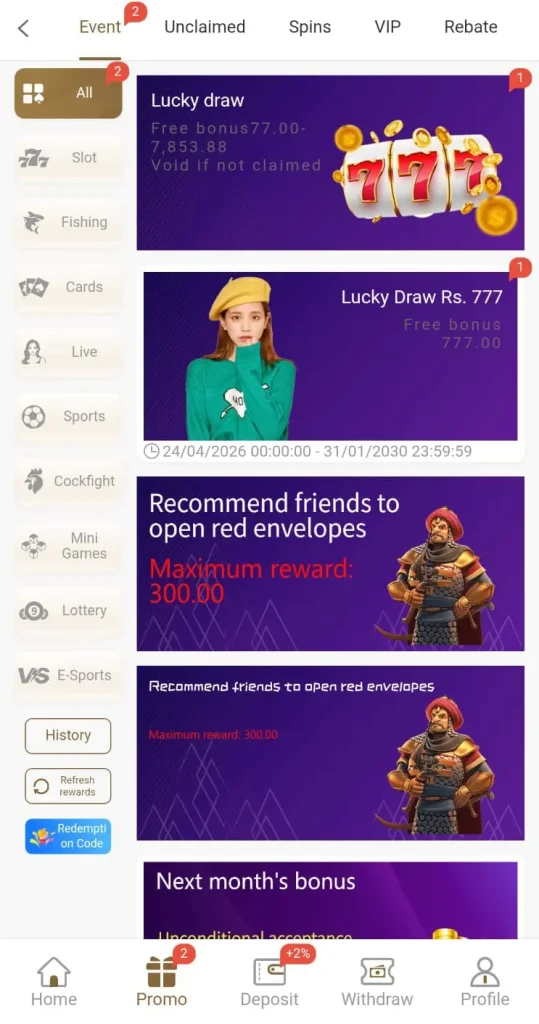Filter events by Sports
The image size is (539, 1024).
coord(68,416)
